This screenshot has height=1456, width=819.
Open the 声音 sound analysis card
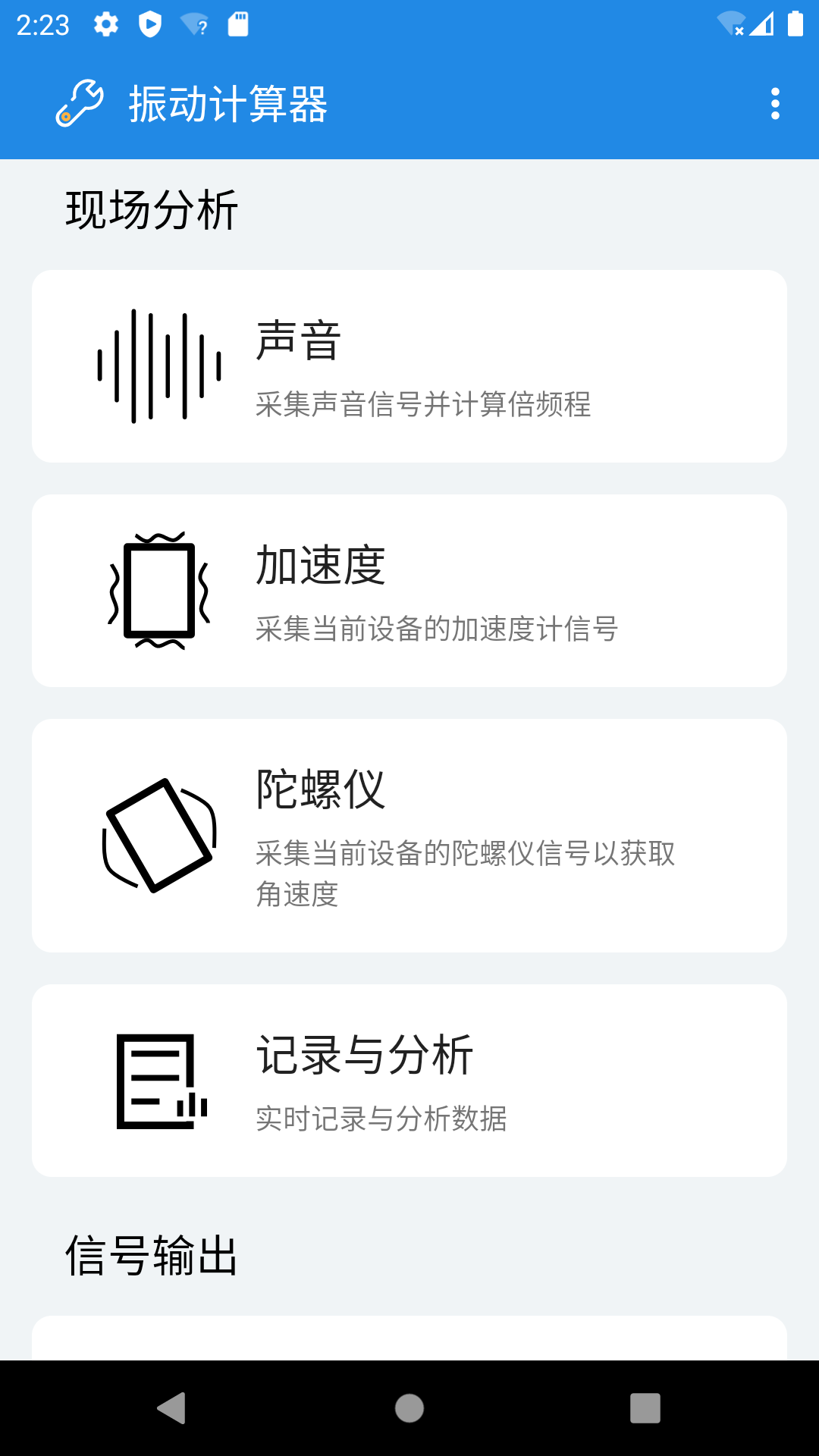coord(409,366)
